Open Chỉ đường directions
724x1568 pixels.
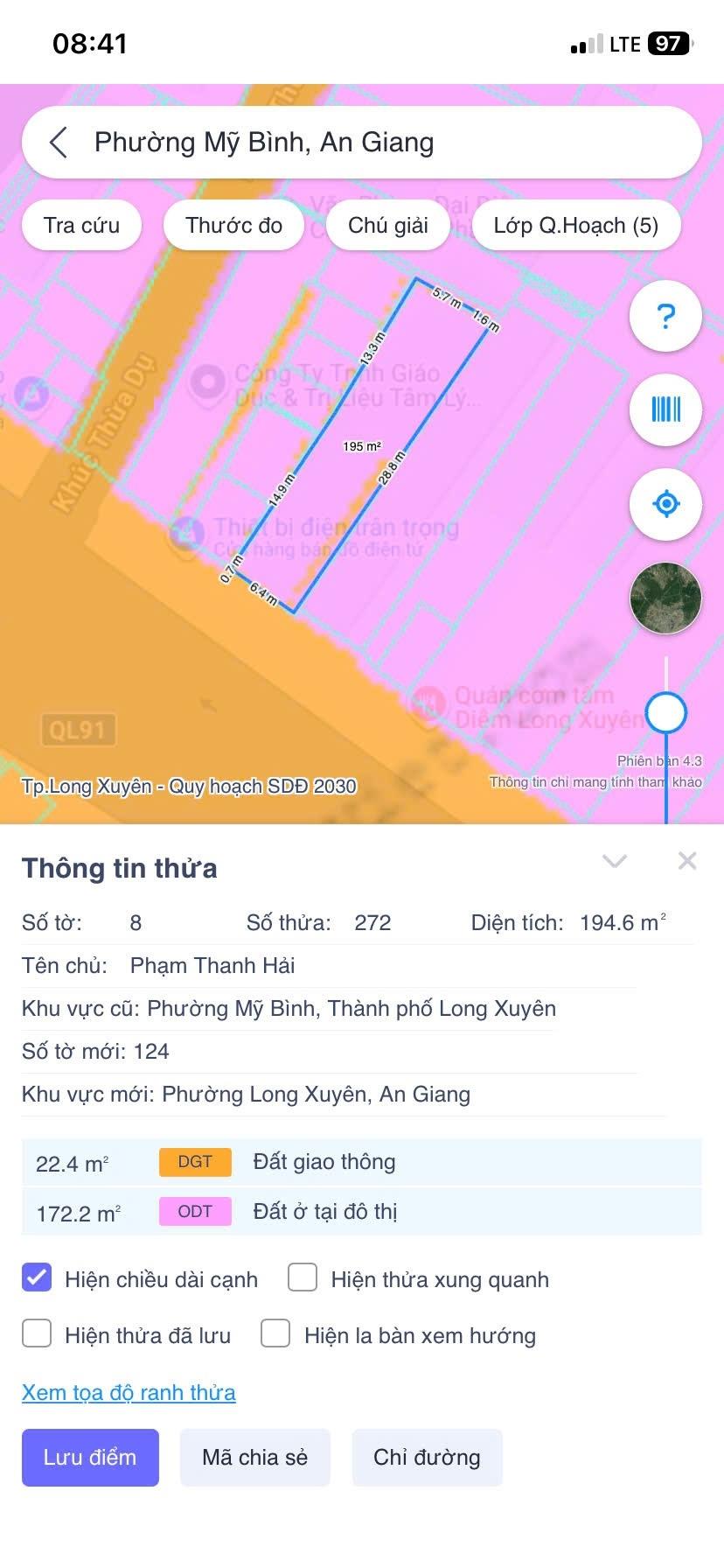pyautogui.click(x=427, y=1457)
